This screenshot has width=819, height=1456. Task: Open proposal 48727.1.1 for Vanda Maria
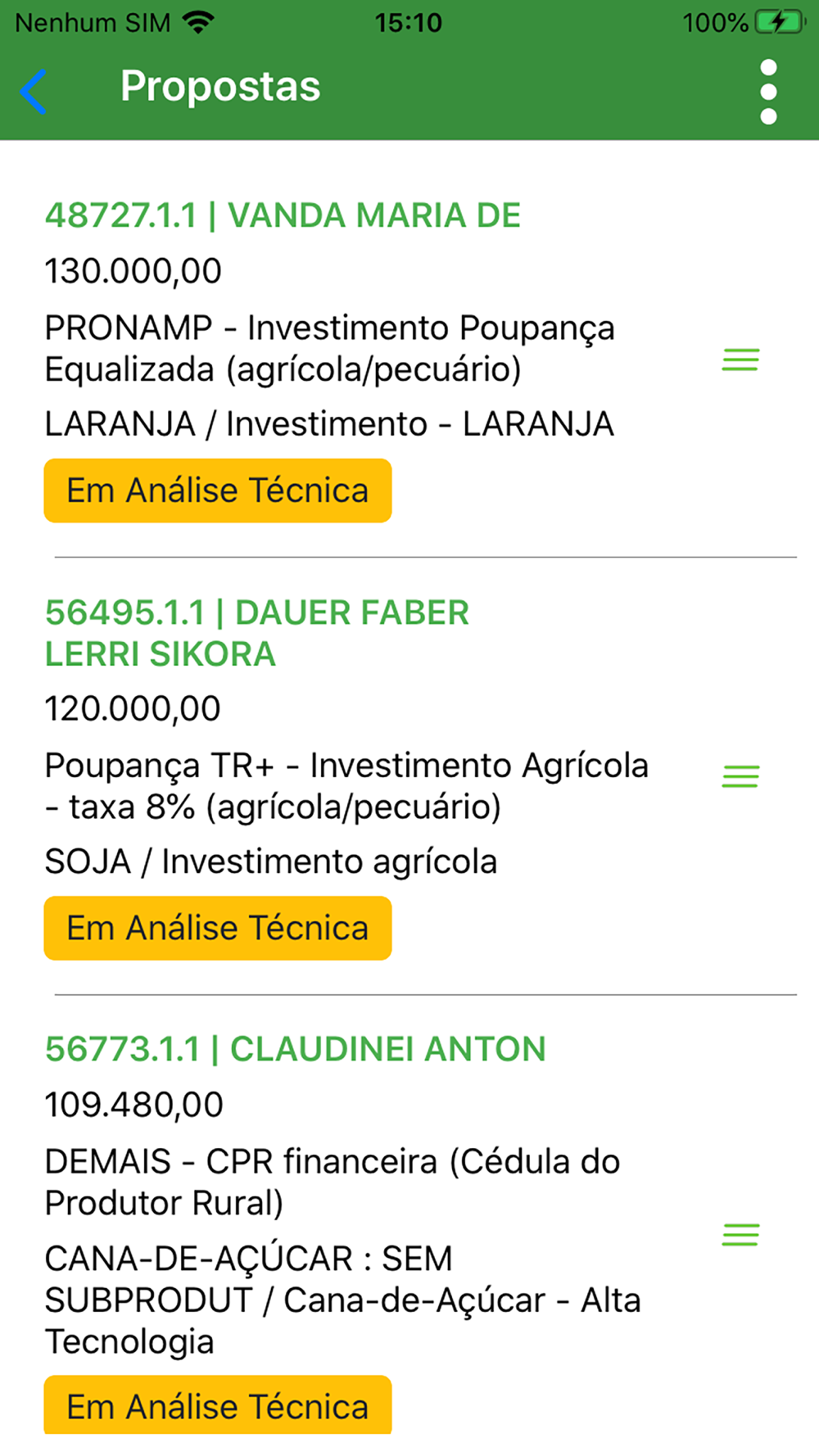(x=283, y=216)
